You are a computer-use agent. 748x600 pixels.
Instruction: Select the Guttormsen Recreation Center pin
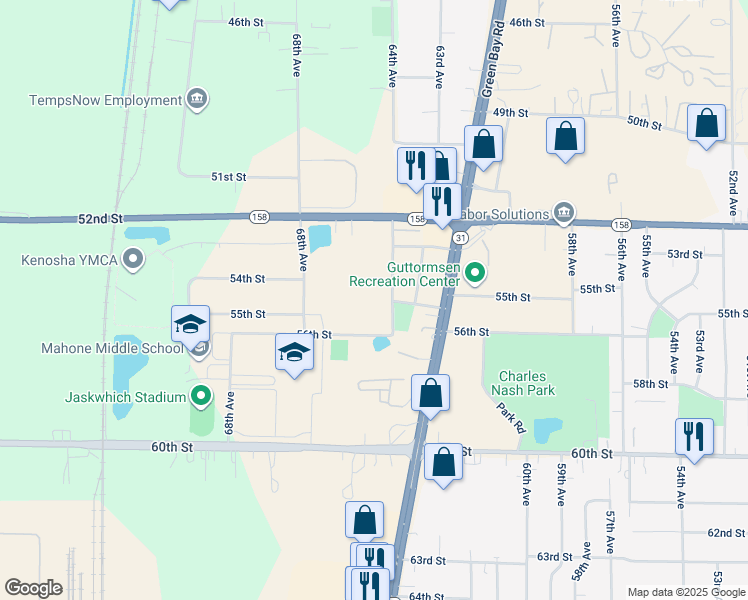point(476,271)
